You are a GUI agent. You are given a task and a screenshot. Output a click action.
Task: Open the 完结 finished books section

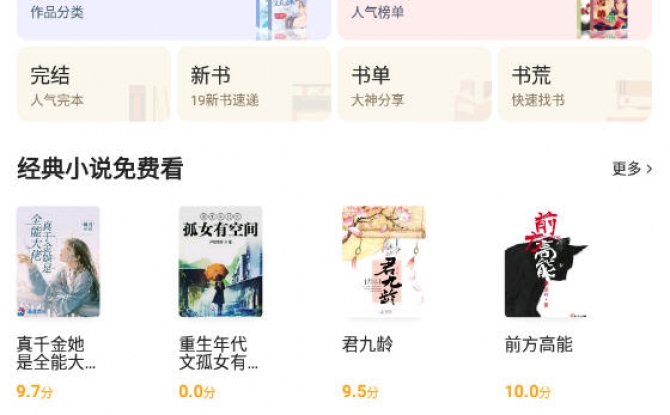coord(93,85)
